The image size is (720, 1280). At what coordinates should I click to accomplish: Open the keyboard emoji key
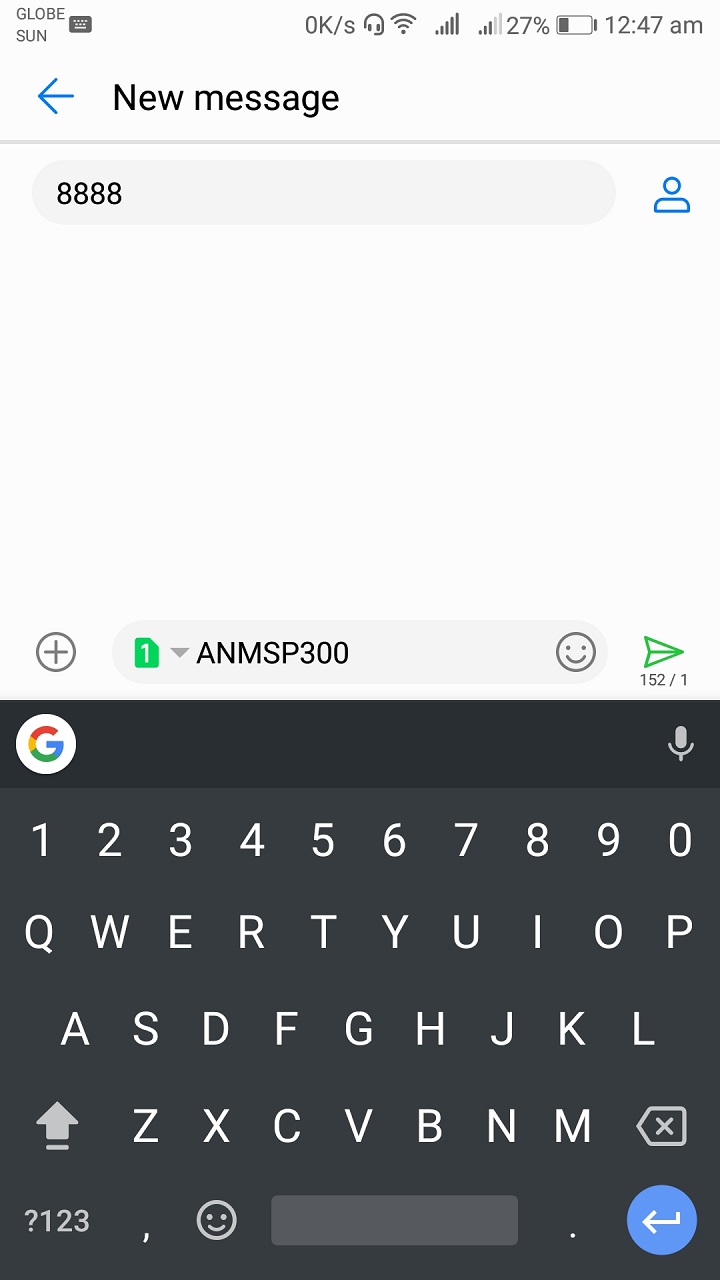click(217, 1220)
